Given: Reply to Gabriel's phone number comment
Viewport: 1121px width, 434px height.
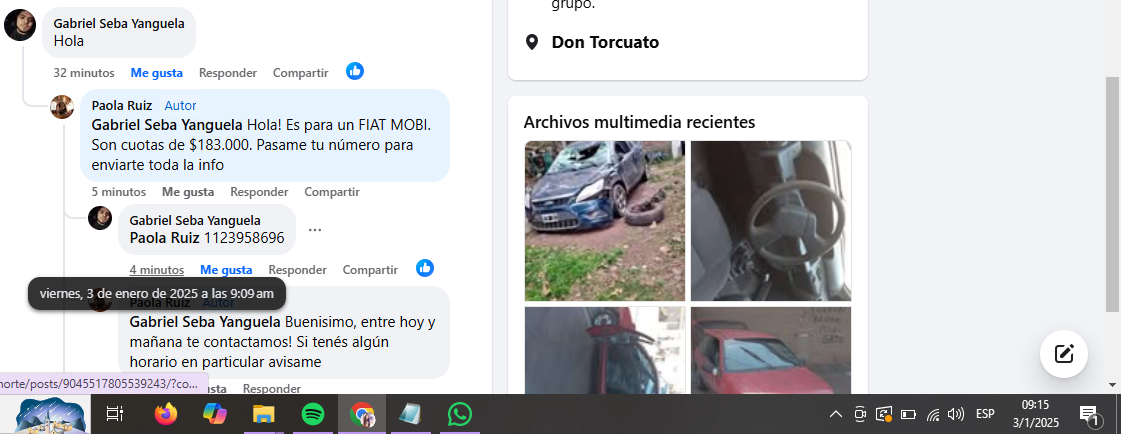Looking at the screenshot, I should tap(297, 270).
